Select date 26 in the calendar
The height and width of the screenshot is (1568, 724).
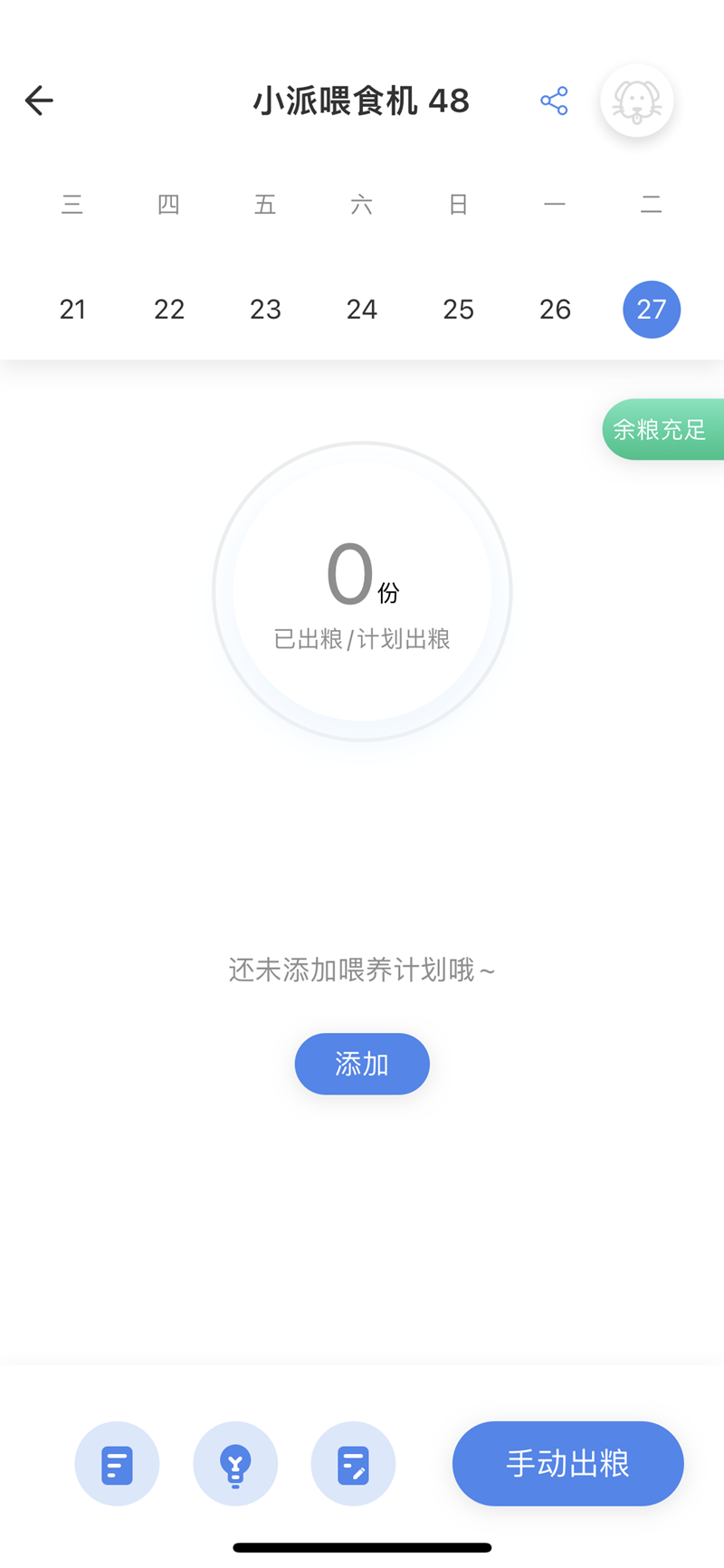[x=555, y=310]
